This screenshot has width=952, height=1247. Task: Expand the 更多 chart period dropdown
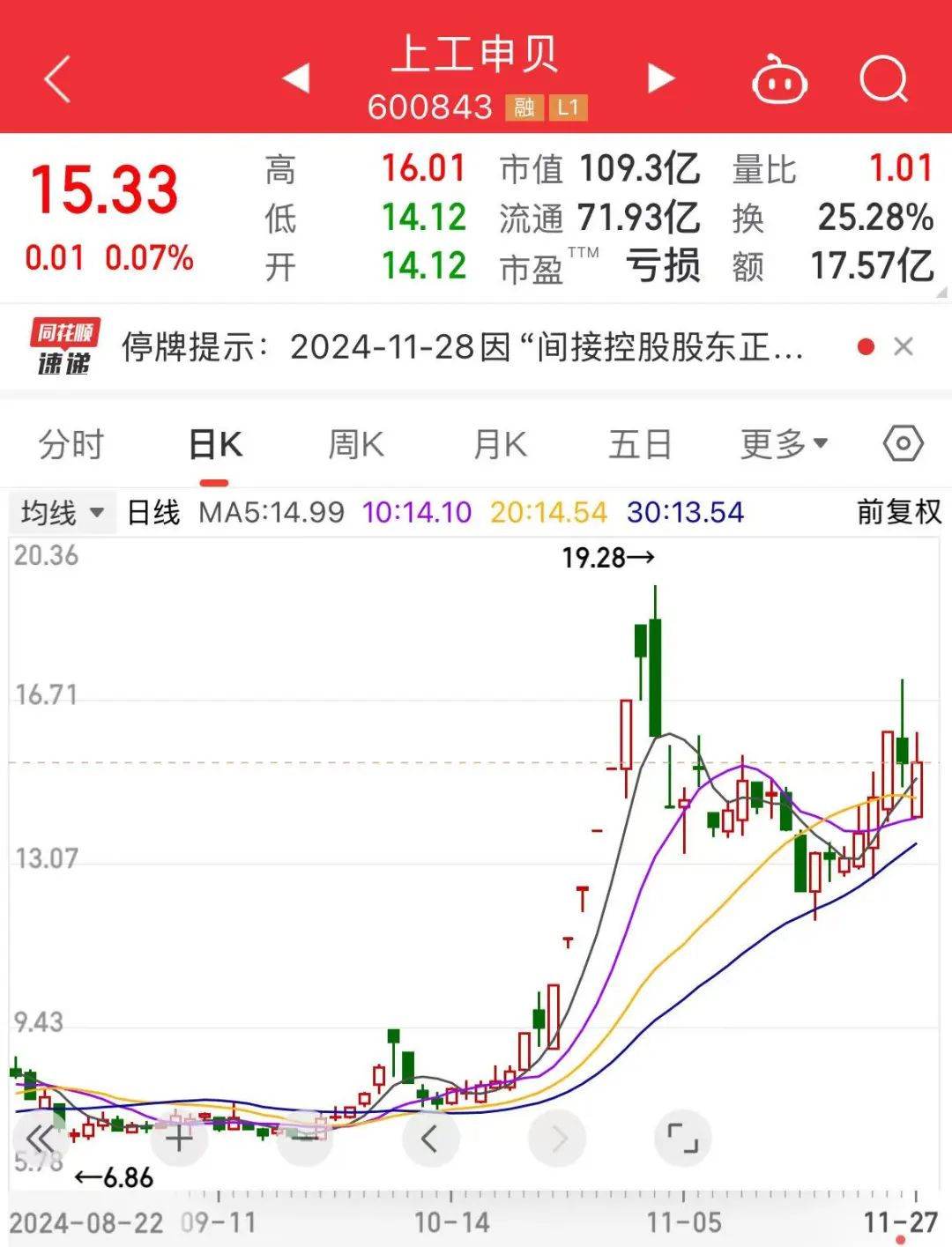tap(784, 444)
